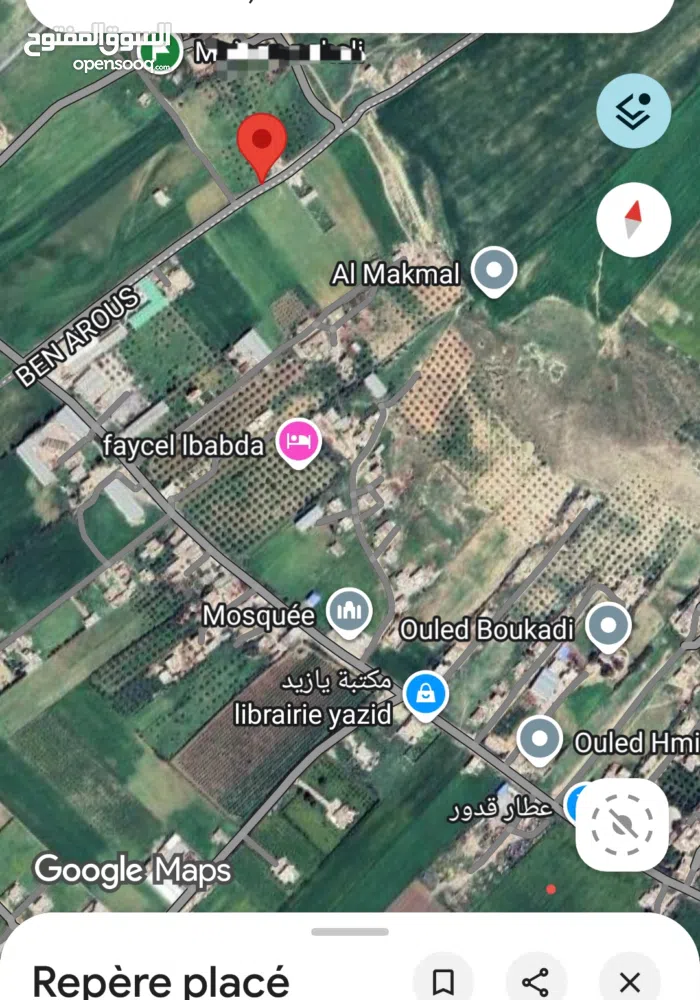The height and width of the screenshot is (1000, 700).
Task: Close the Repère placé panel
Action: tap(629, 981)
